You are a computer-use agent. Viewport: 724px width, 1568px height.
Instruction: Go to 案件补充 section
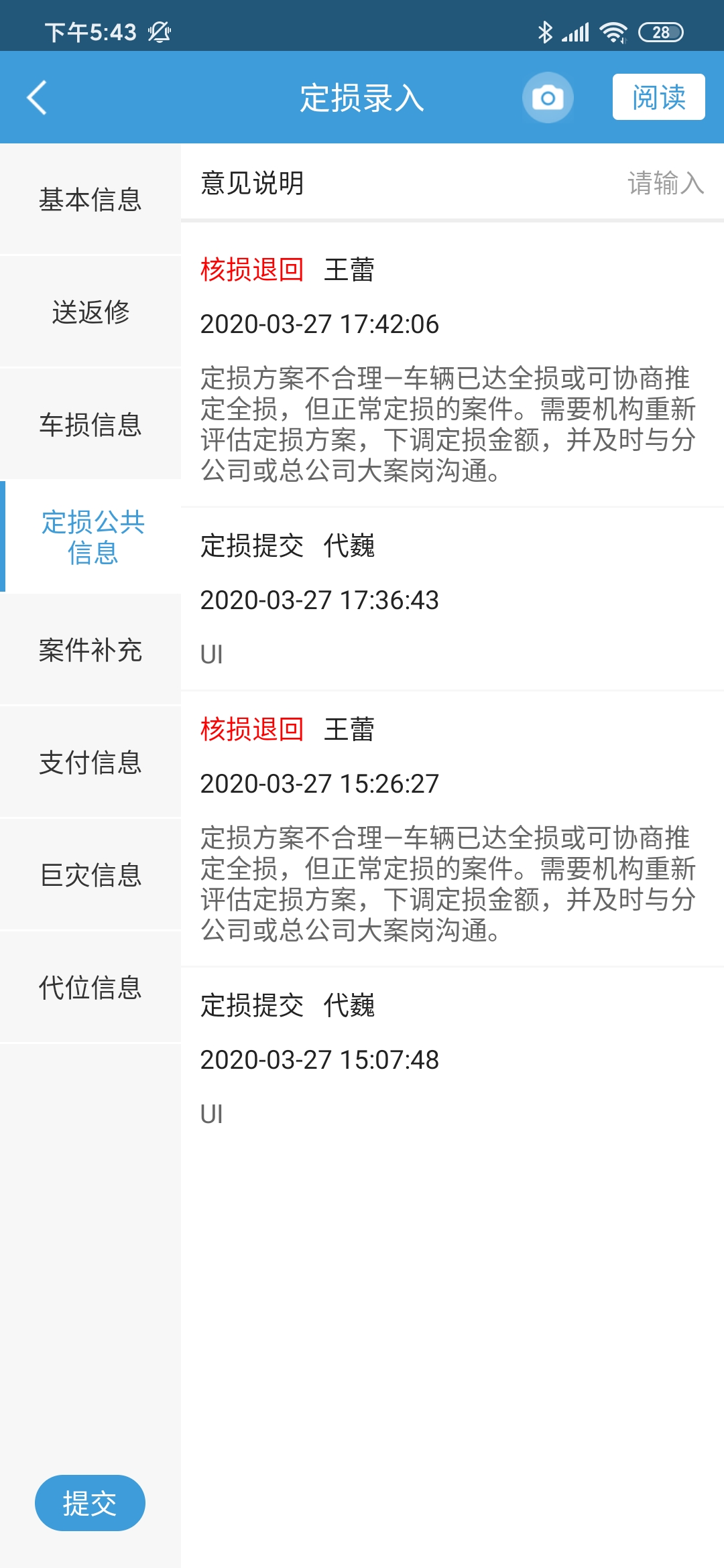[90, 650]
